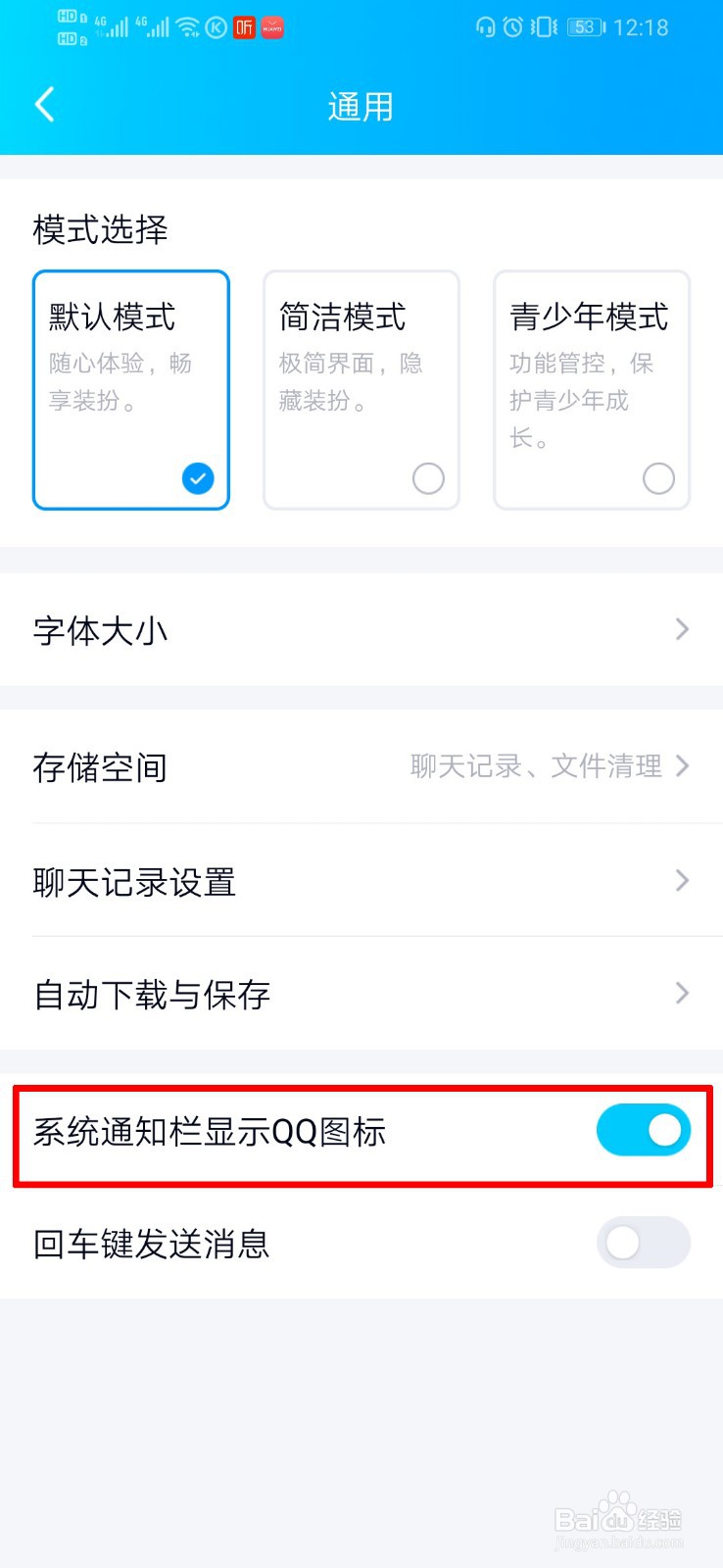Expand 字体大小 settings via its chevron
723x1568 pixels.
point(681,630)
